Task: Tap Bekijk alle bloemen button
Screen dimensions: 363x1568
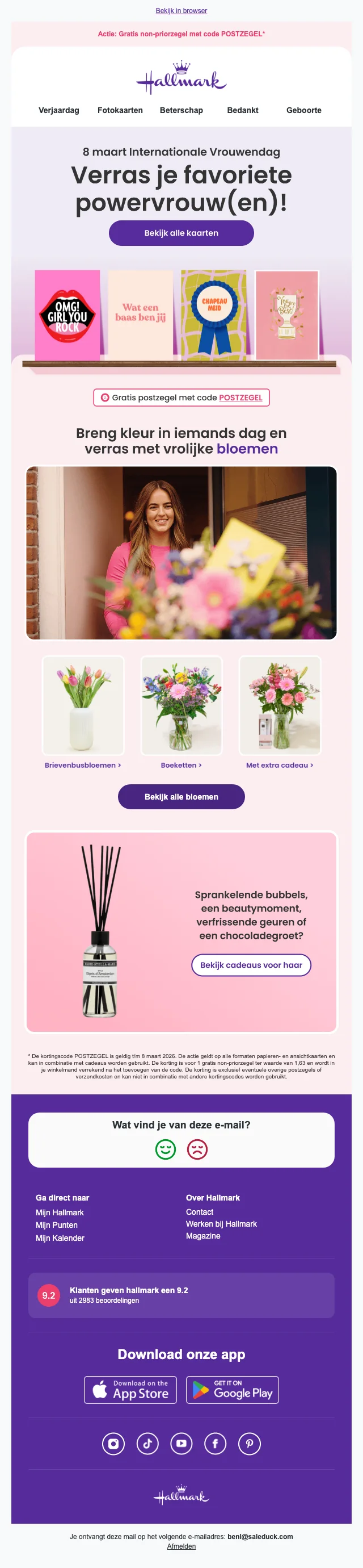Action: [x=181, y=797]
